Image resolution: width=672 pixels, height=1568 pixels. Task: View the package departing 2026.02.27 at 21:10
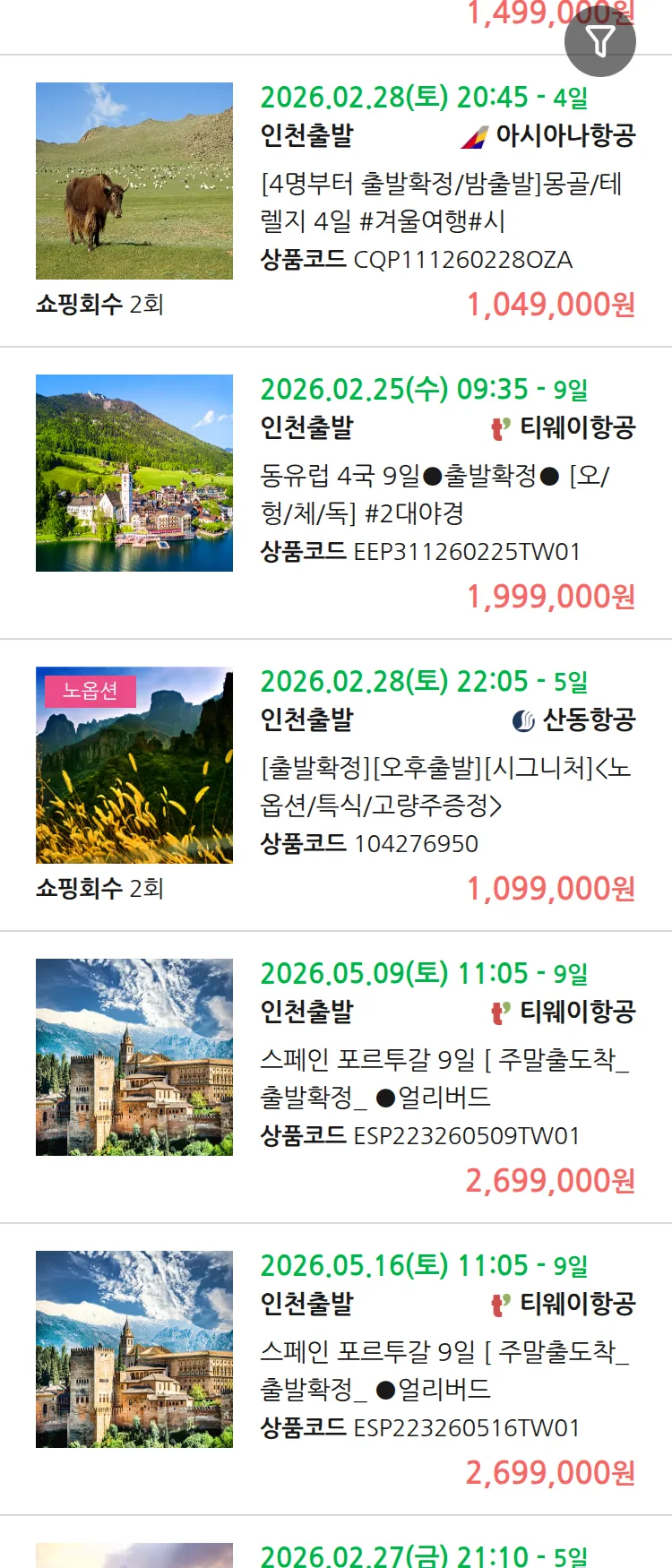point(424,1555)
